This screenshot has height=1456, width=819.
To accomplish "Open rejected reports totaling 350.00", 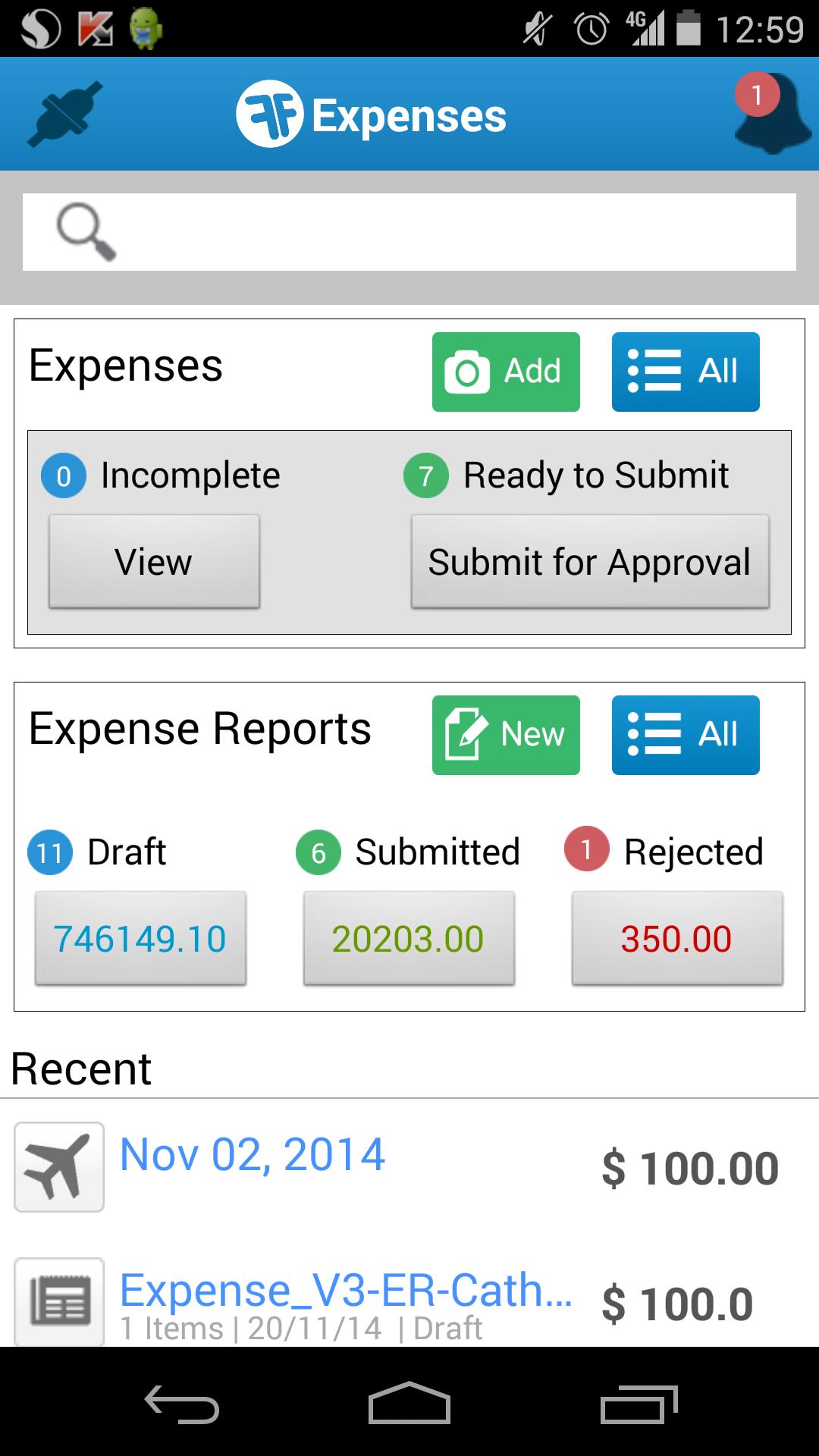I will coord(676,939).
